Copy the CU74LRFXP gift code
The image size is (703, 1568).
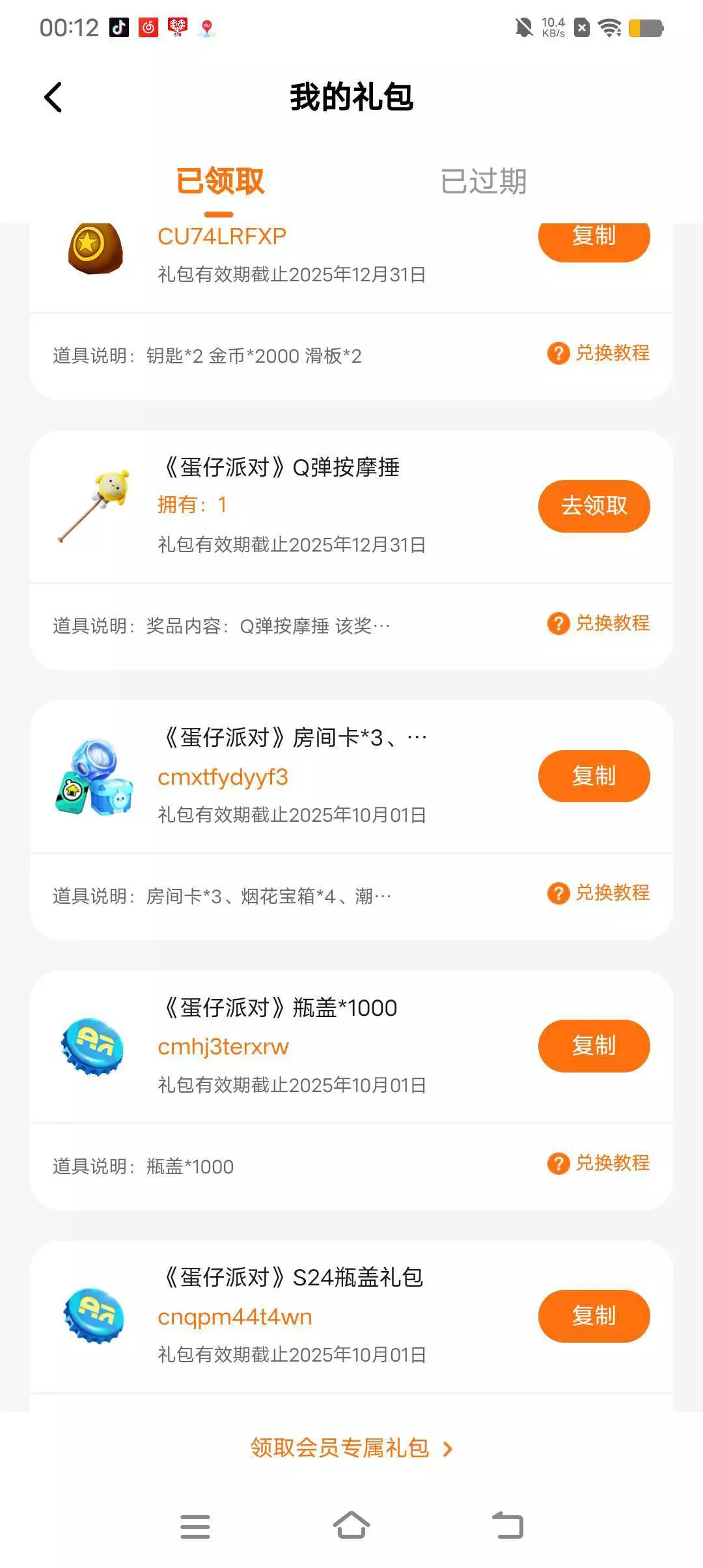594,240
